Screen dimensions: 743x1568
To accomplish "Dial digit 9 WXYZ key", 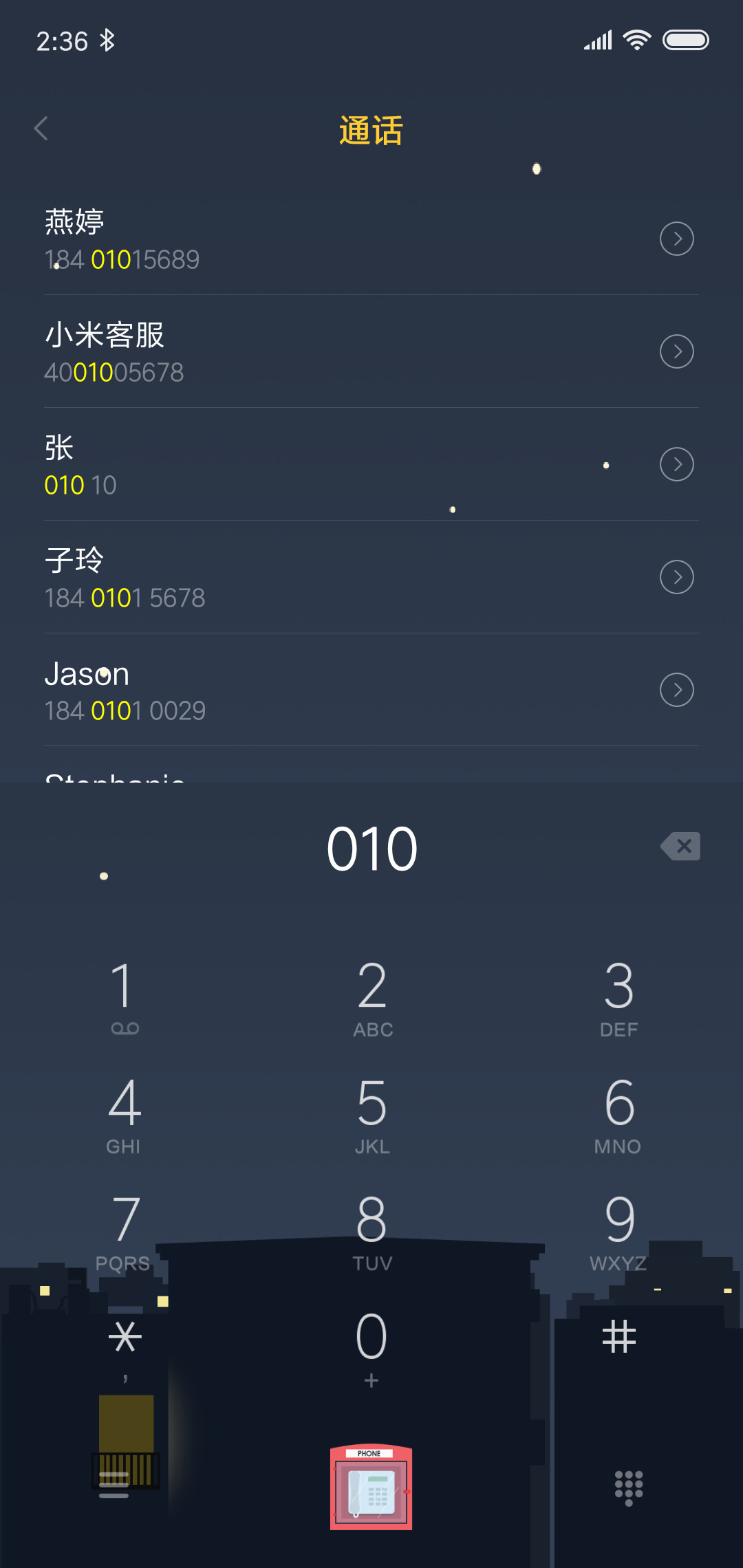I will point(618,1231).
